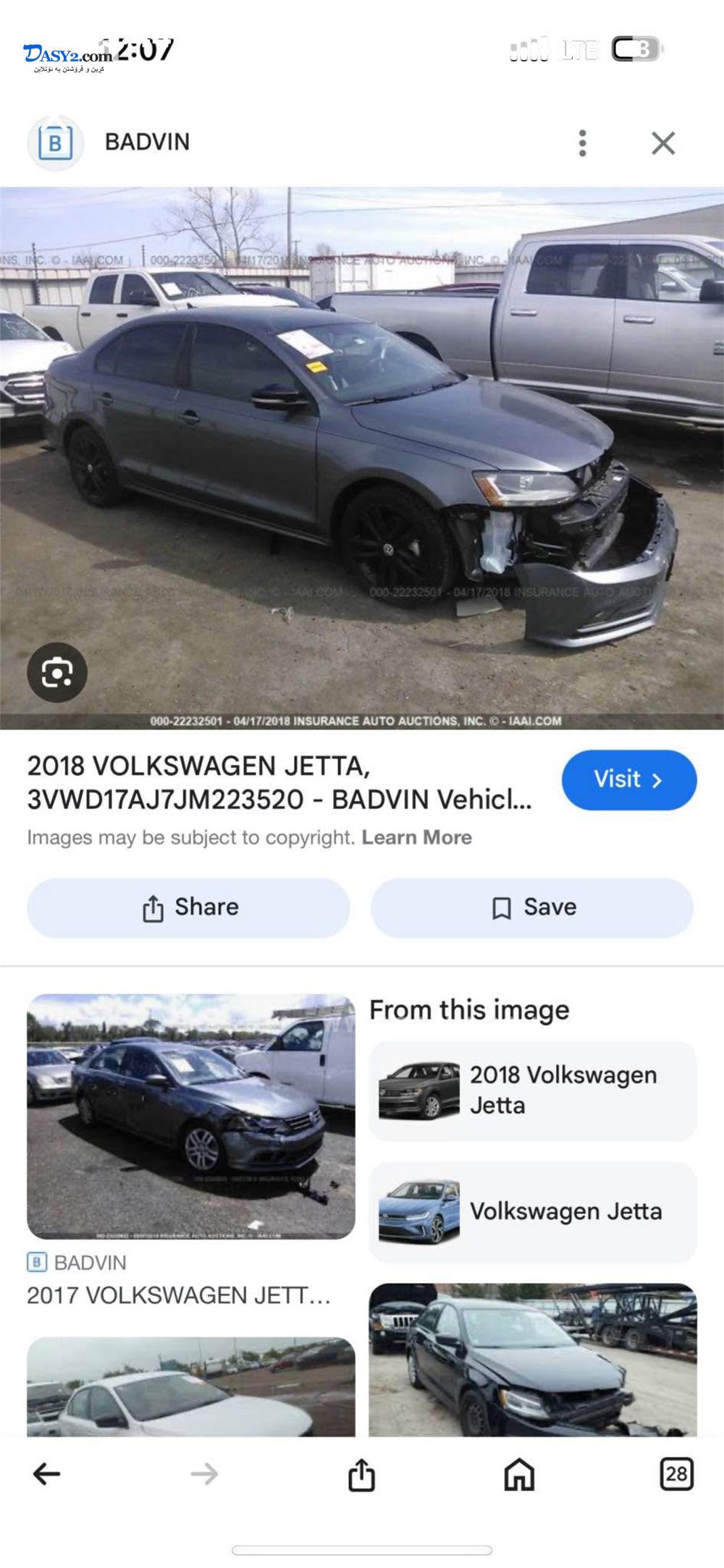Search this image with Lens icon
Viewport: 724px width, 1568px height.
[57, 673]
